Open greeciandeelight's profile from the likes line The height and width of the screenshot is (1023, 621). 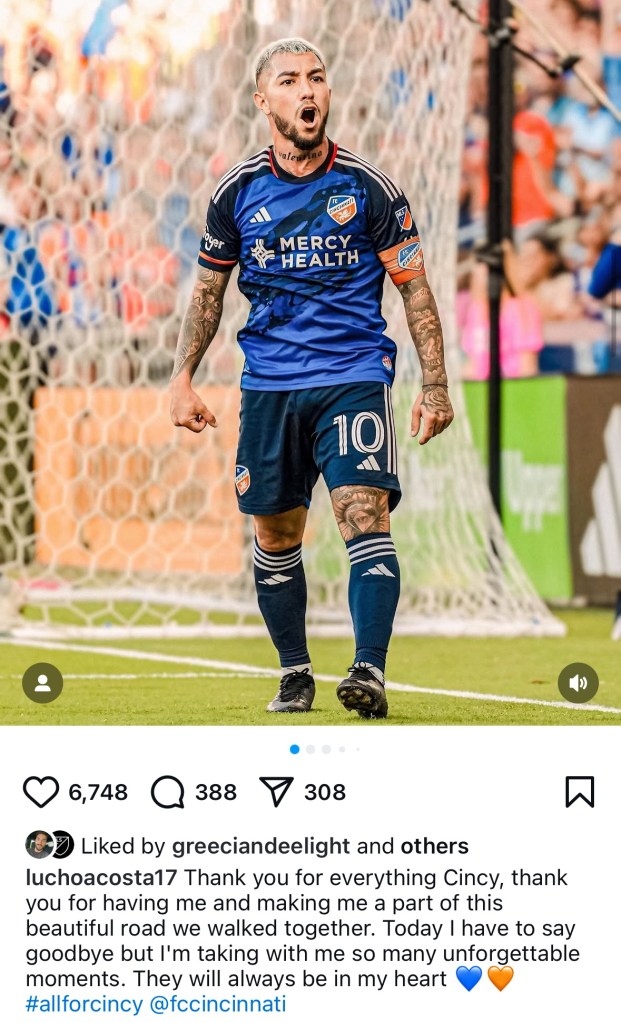(262, 846)
